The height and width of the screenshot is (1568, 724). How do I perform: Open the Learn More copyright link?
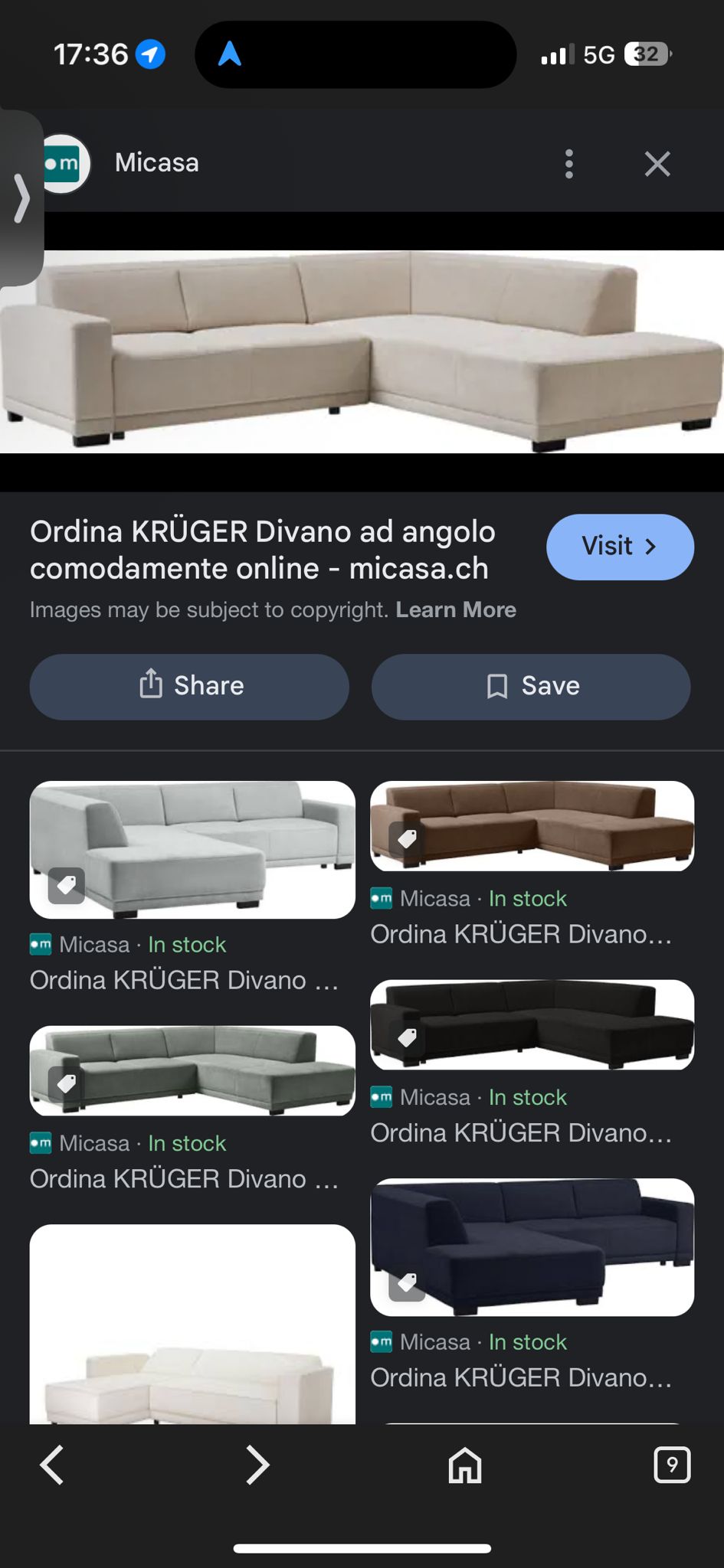pyautogui.click(x=456, y=609)
